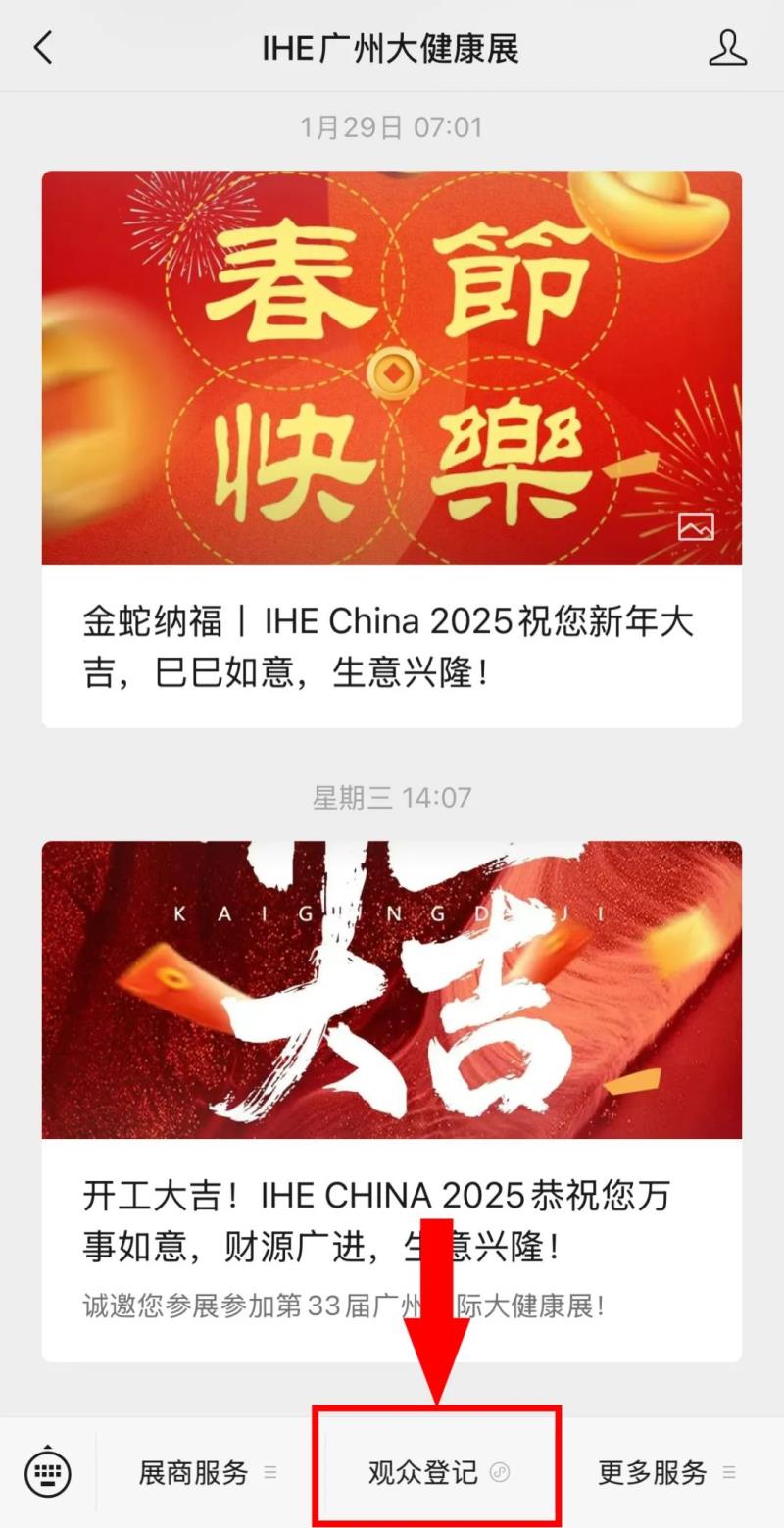Expand the 展商服务 menu
Image resolution: width=784 pixels, height=1528 pixels.
click(x=207, y=1472)
